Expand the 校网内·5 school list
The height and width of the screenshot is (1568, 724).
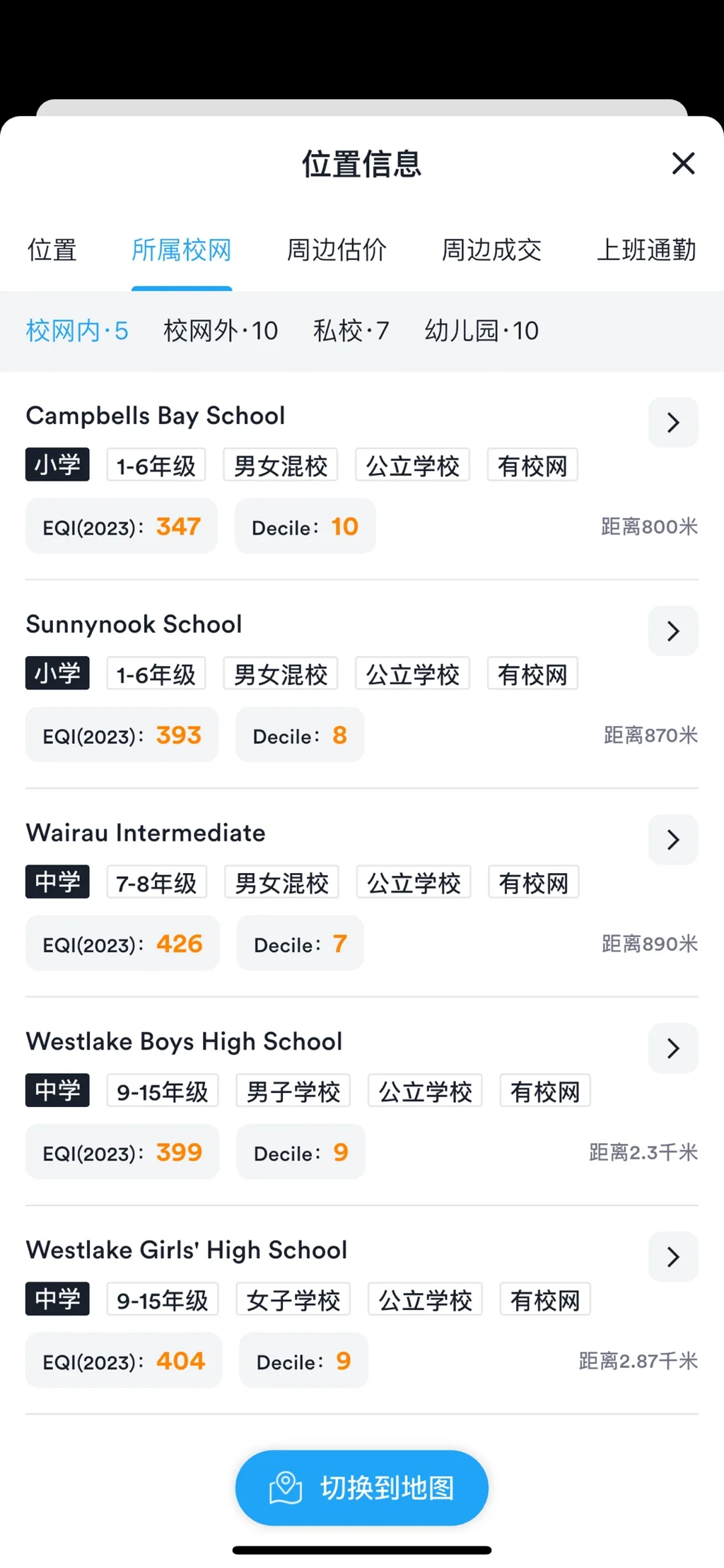point(76,330)
